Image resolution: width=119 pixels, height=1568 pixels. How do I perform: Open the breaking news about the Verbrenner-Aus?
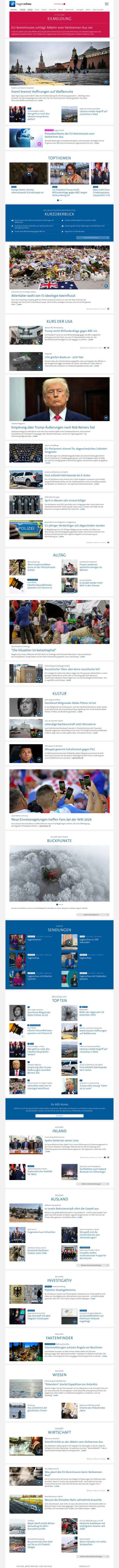[59, 27]
